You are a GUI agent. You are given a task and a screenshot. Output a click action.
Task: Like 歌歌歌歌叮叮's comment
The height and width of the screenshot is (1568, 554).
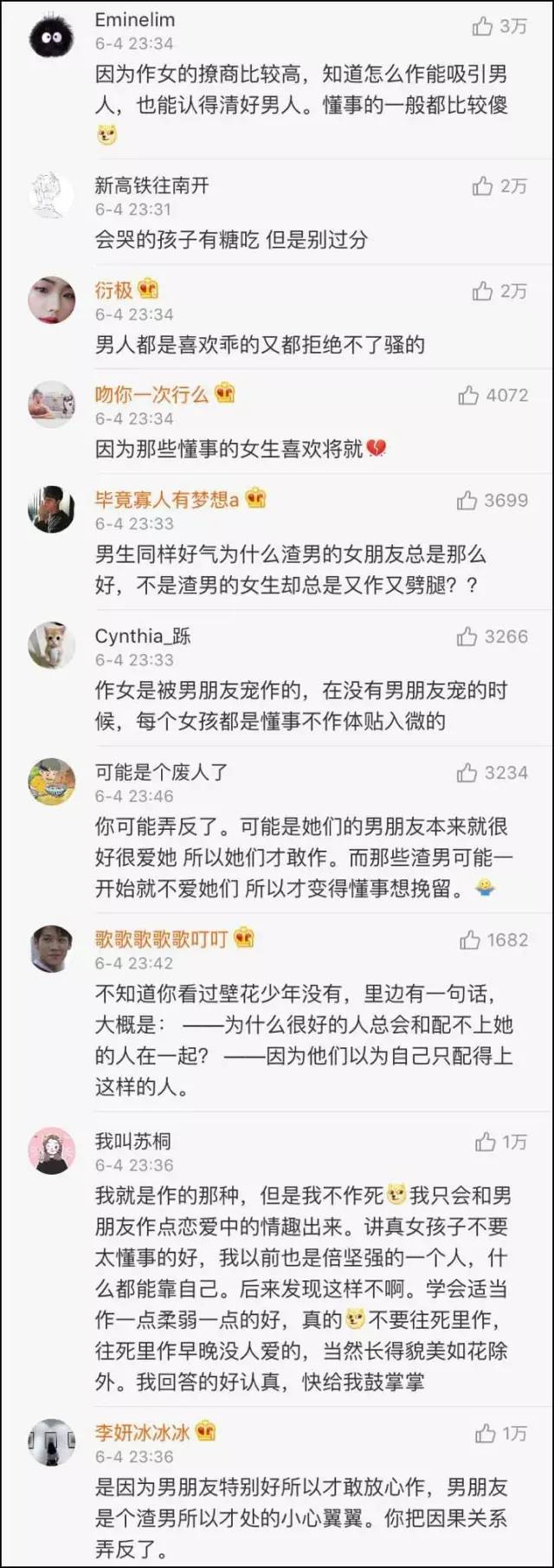pos(470,940)
